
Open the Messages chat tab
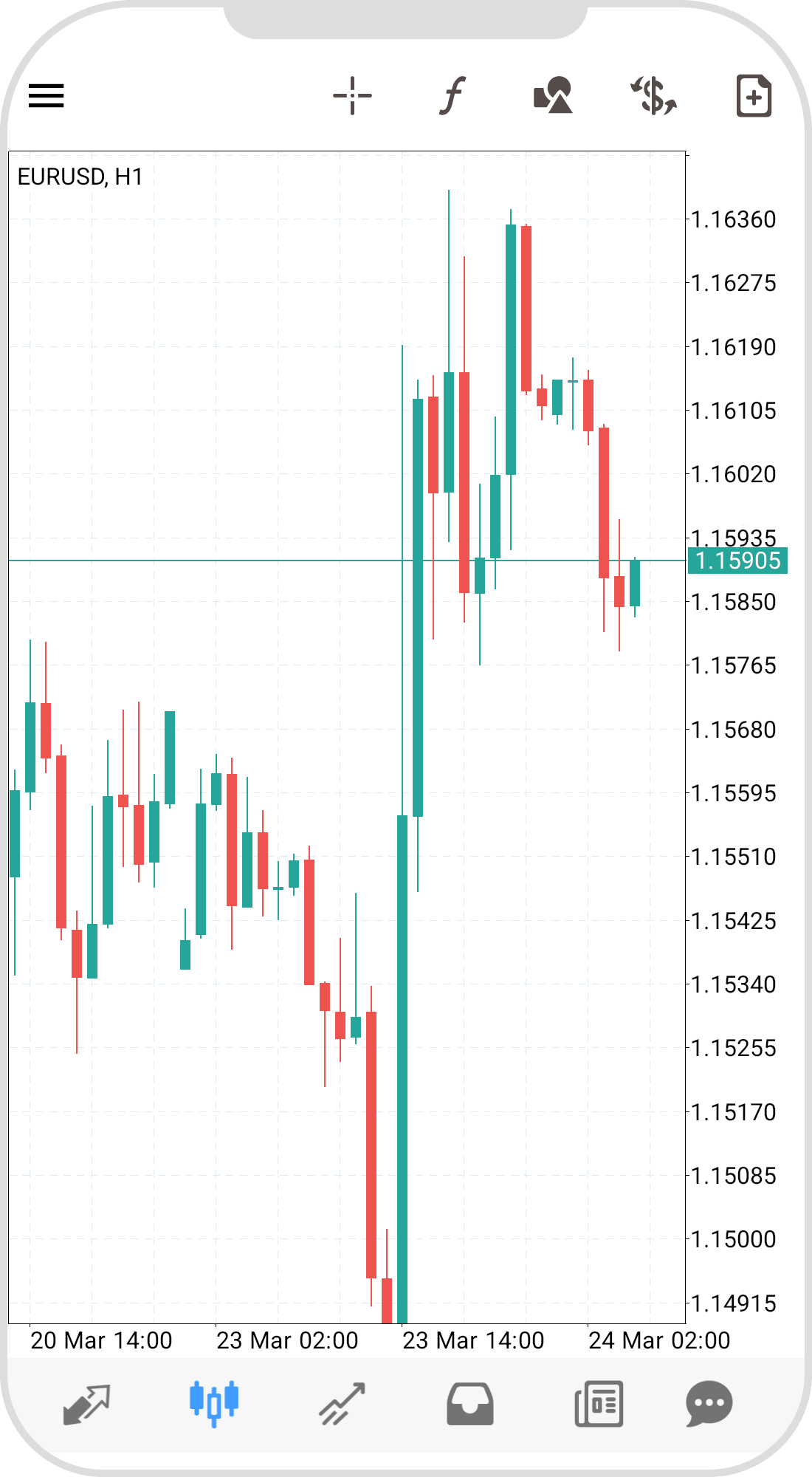[x=709, y=1403]
